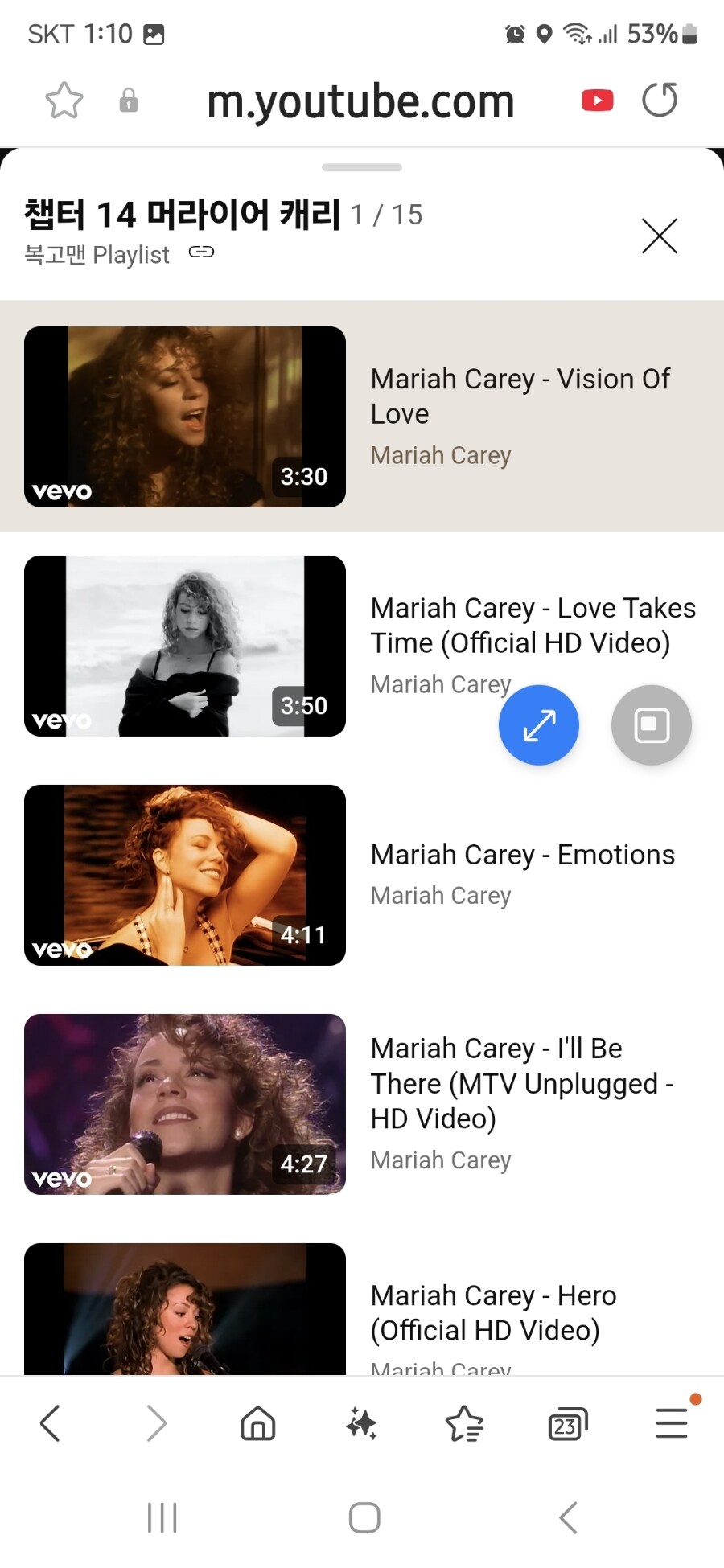The height and width of the screenshot is (1568, 724).
Task: Play Mariah Carey - Emotions
Action: coord(522,855)
